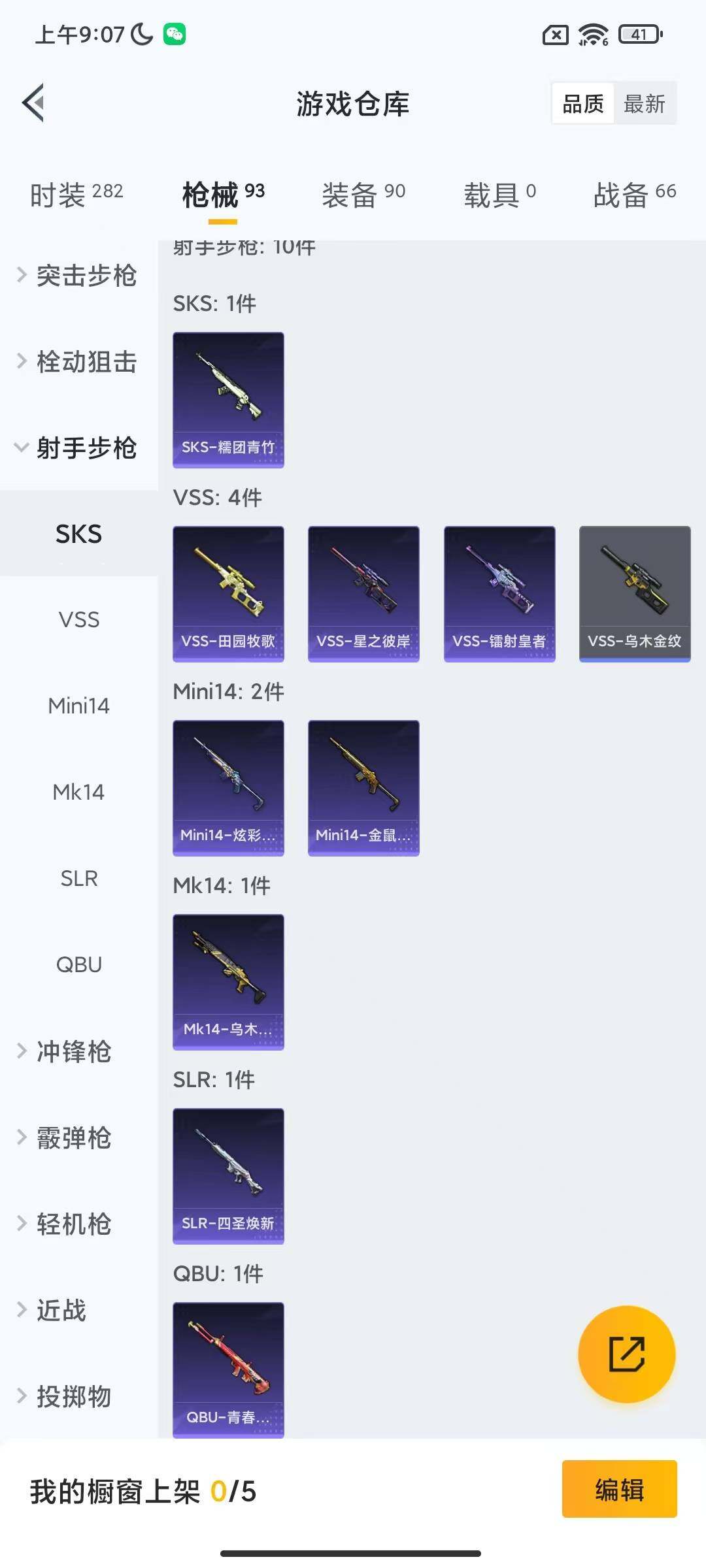Sort the warehouse by 最新
The image size is (706, 1568).
[644, 103]
